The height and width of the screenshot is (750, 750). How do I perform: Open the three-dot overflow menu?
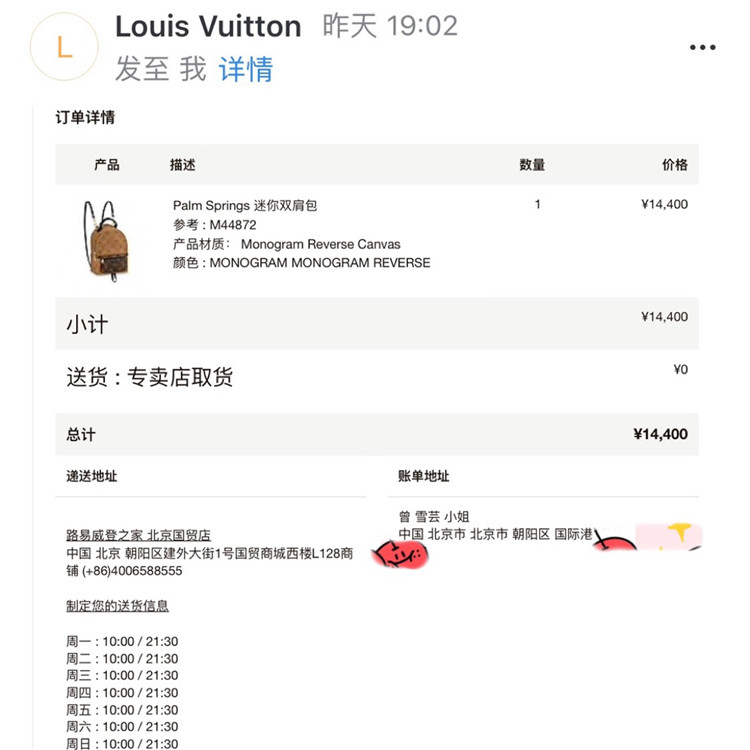tap(702, 47)
